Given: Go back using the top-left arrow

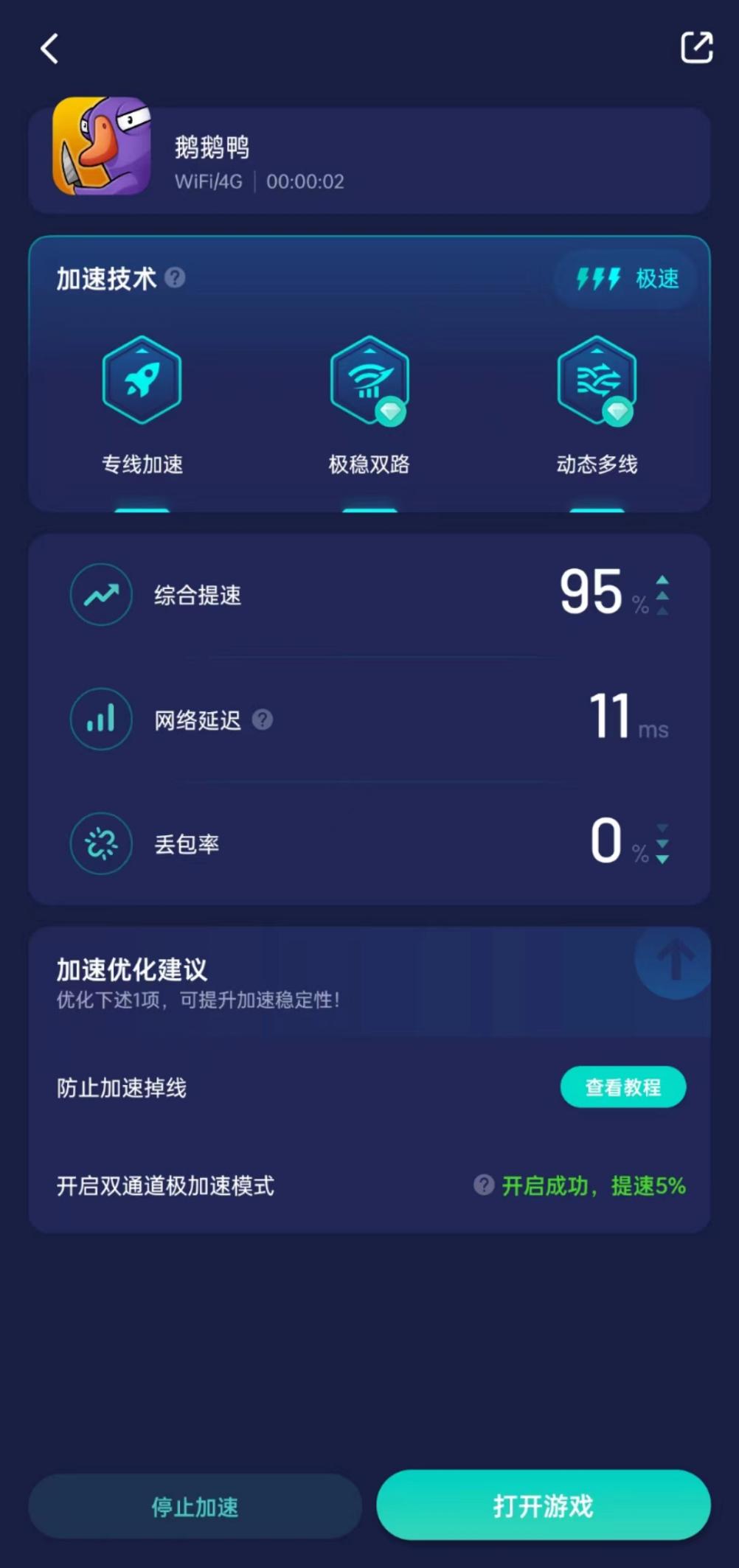Looking at the screenshot, I should tap(49, 49).
